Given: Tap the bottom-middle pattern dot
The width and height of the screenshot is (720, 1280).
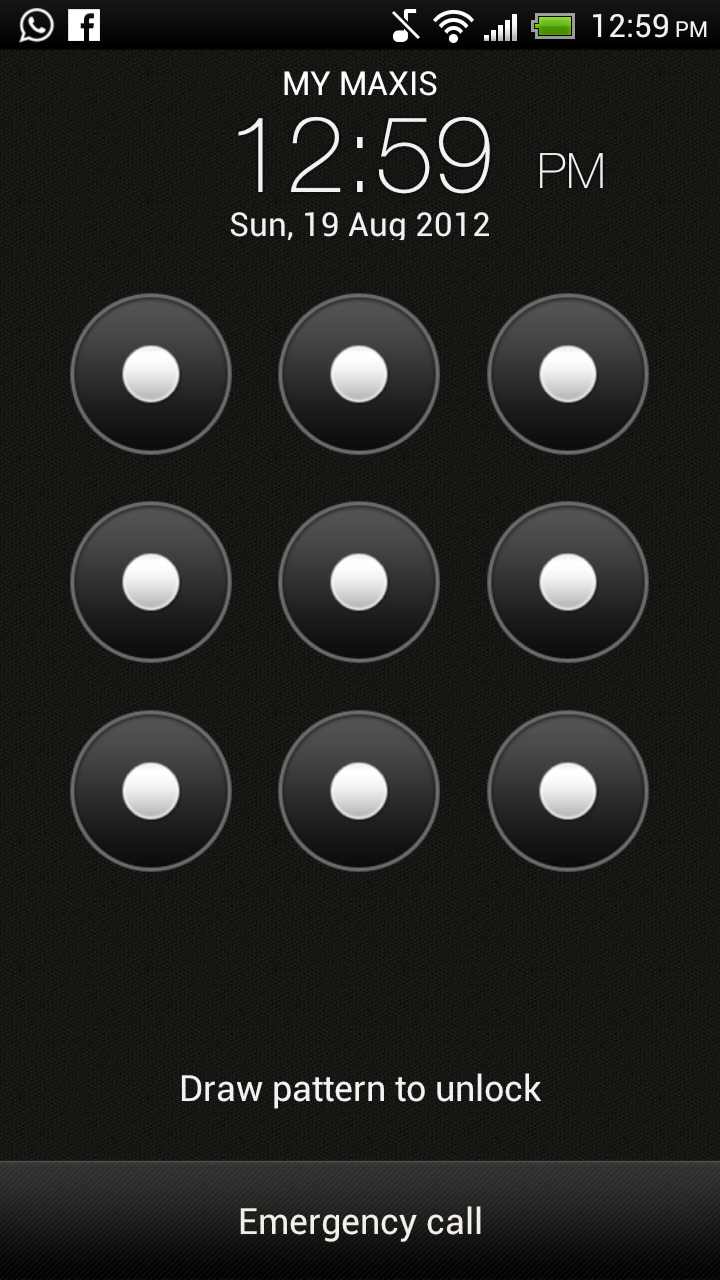Looking at the screenshot, I should click(x=359, y=791).
